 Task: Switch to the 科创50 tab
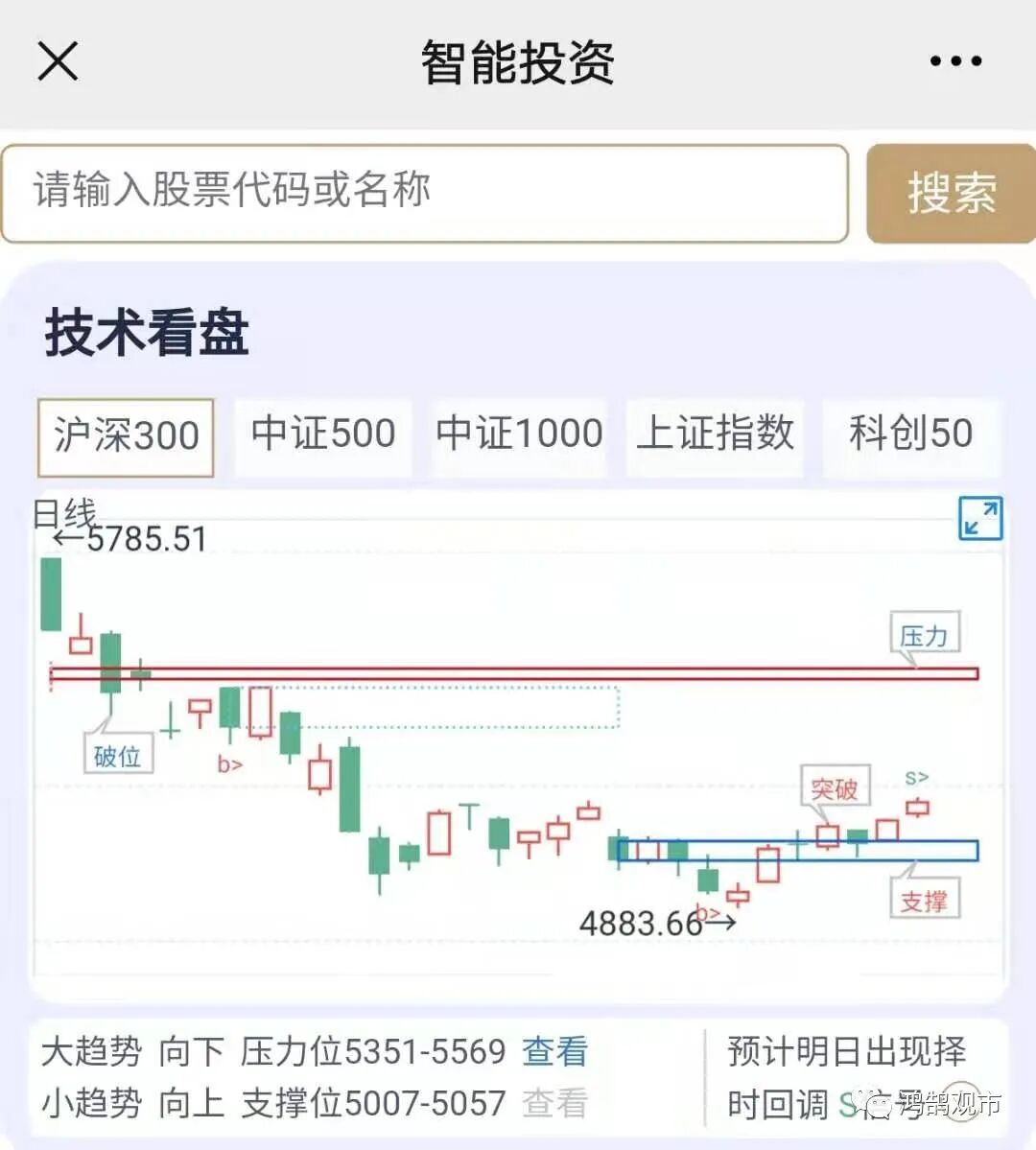(910, 434)
